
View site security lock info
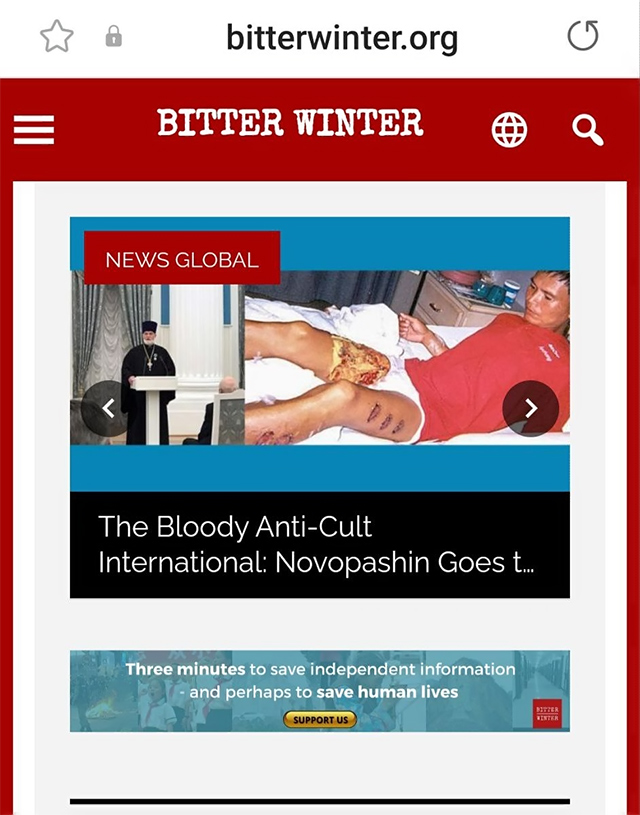pyautogui.click(x=113, y=38)
